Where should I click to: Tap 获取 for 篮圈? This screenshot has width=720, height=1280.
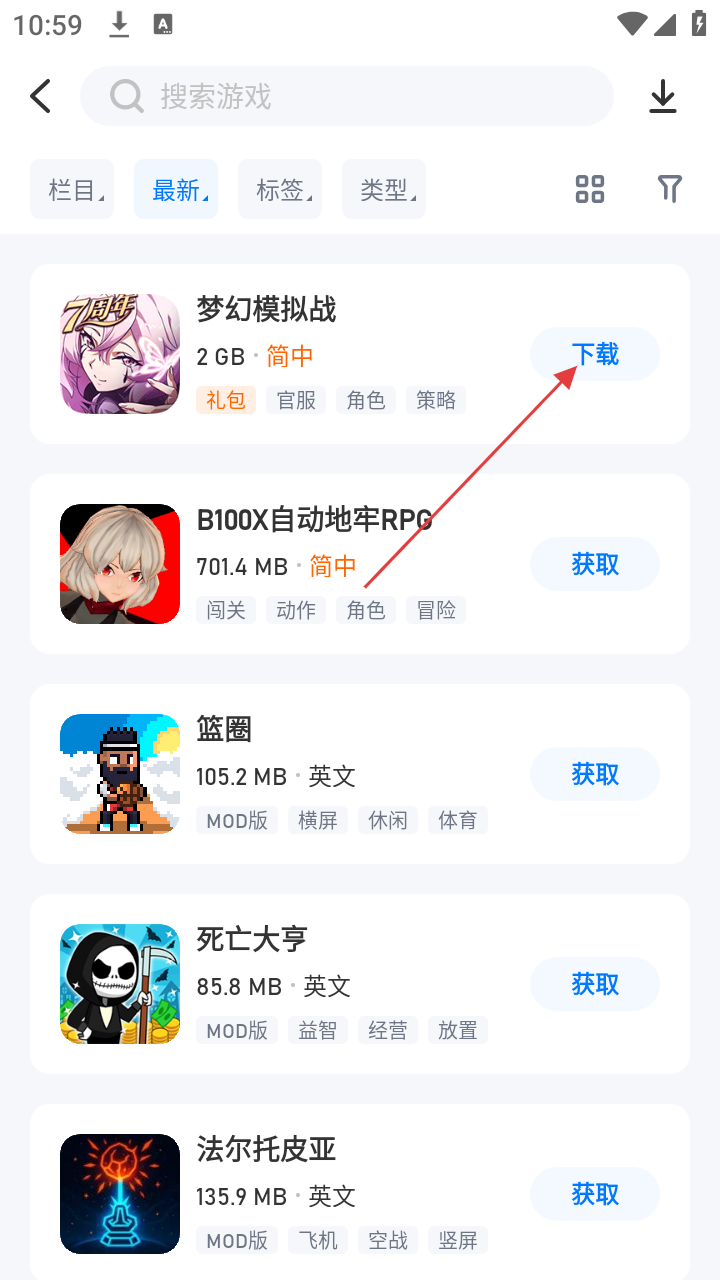click(x=595, y=774)
